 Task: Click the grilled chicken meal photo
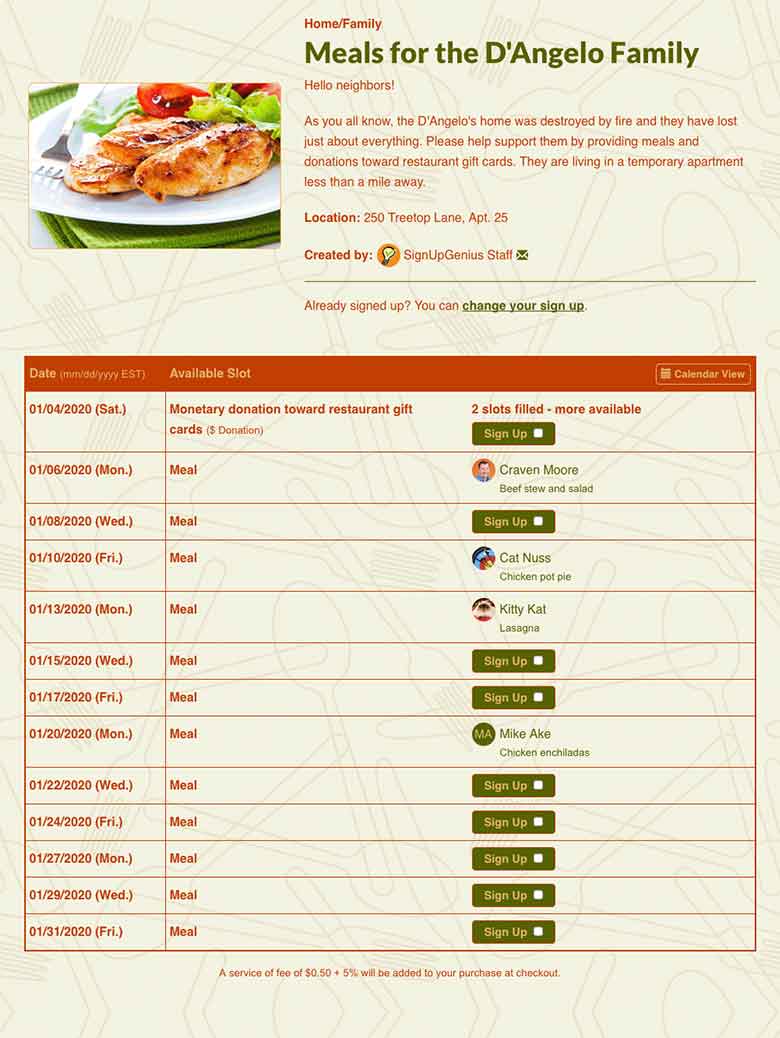[x=155, y=165]
